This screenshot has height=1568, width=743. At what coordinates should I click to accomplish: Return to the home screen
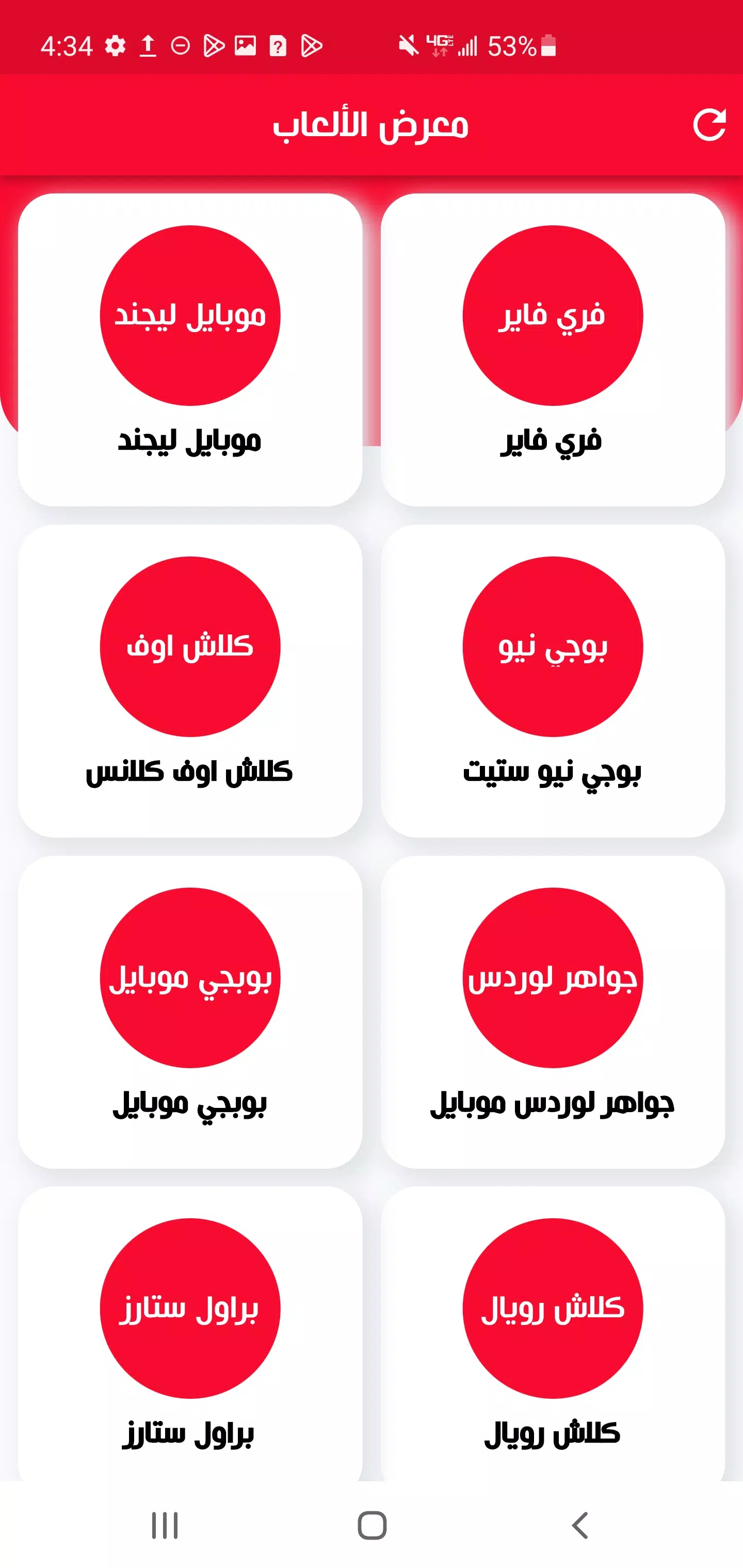(x=372, y=1525)
